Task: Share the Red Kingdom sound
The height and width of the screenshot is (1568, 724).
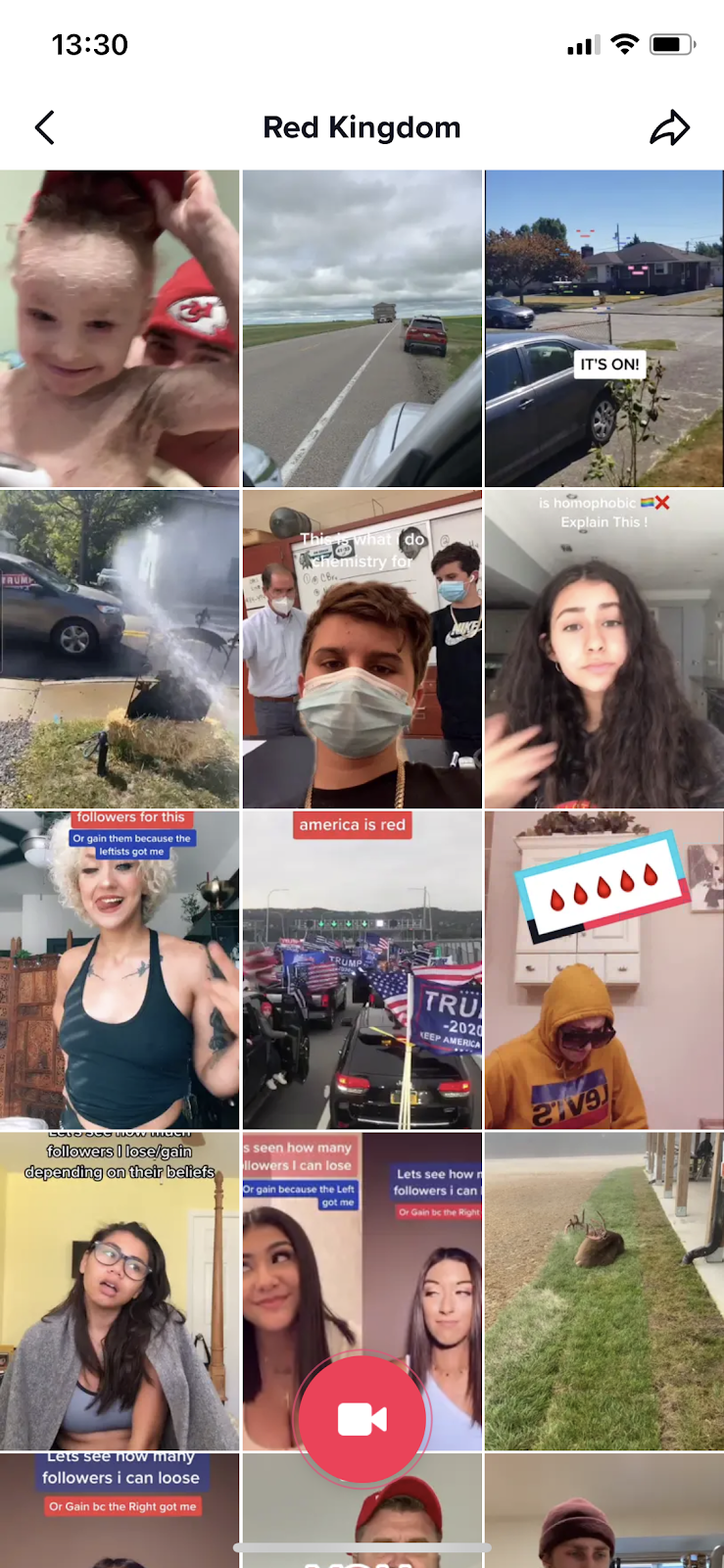Action: point(670,127)
